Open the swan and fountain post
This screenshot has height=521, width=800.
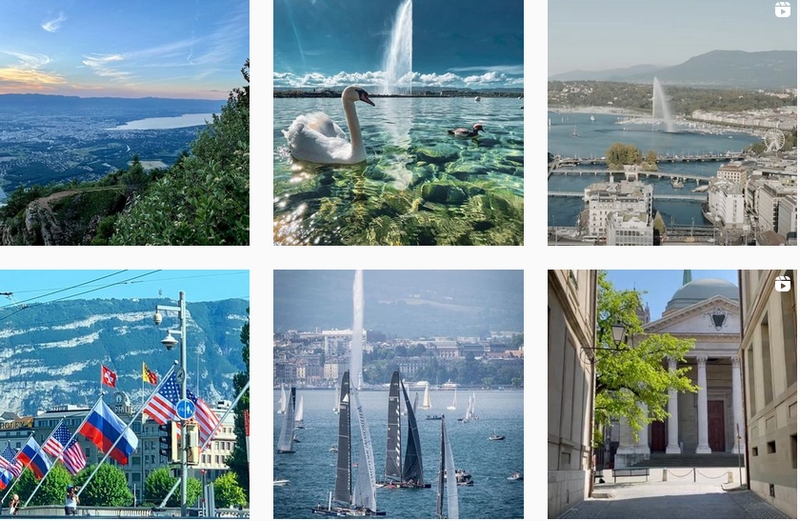(x=398, y=122)
